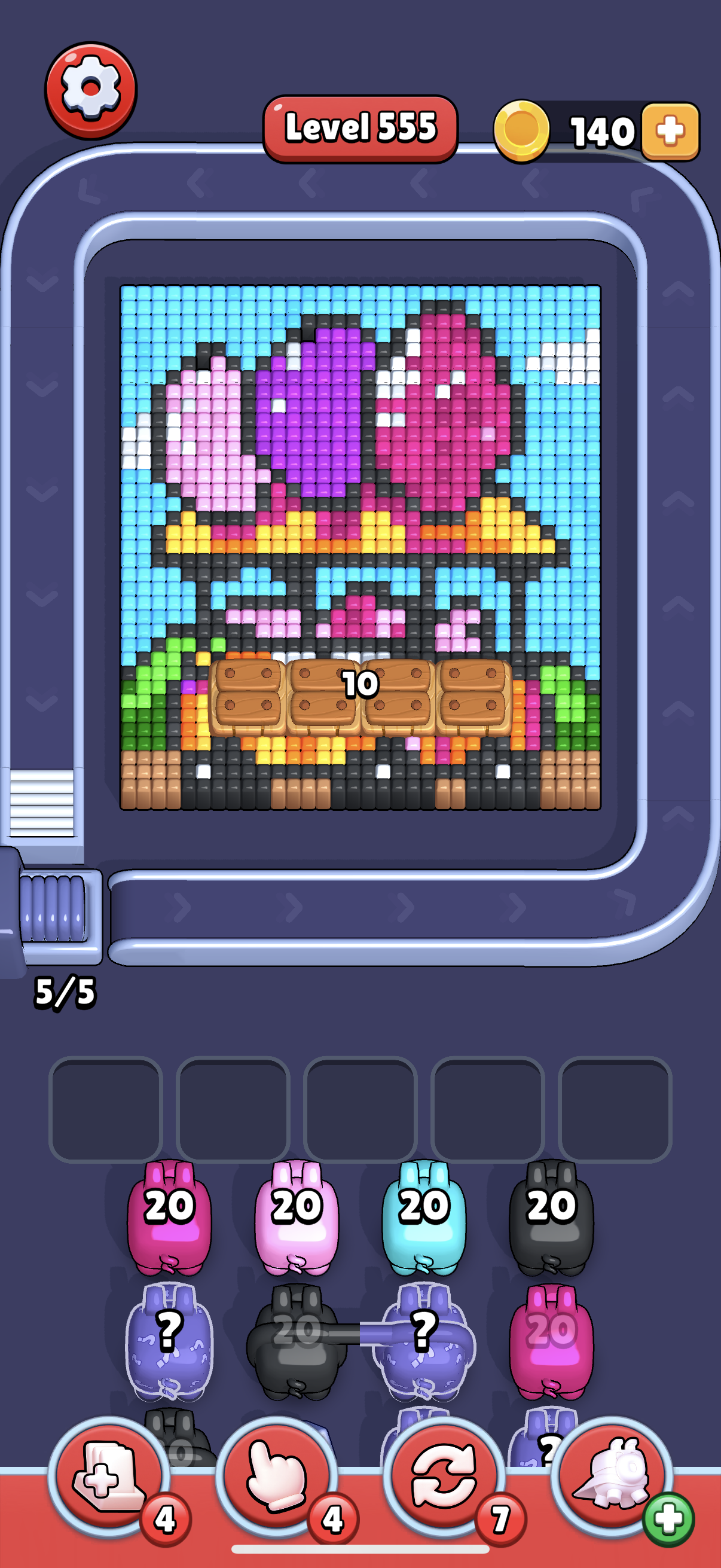
Task: Select the light pink 20 shooter
Action: [x=297, y=1218]
